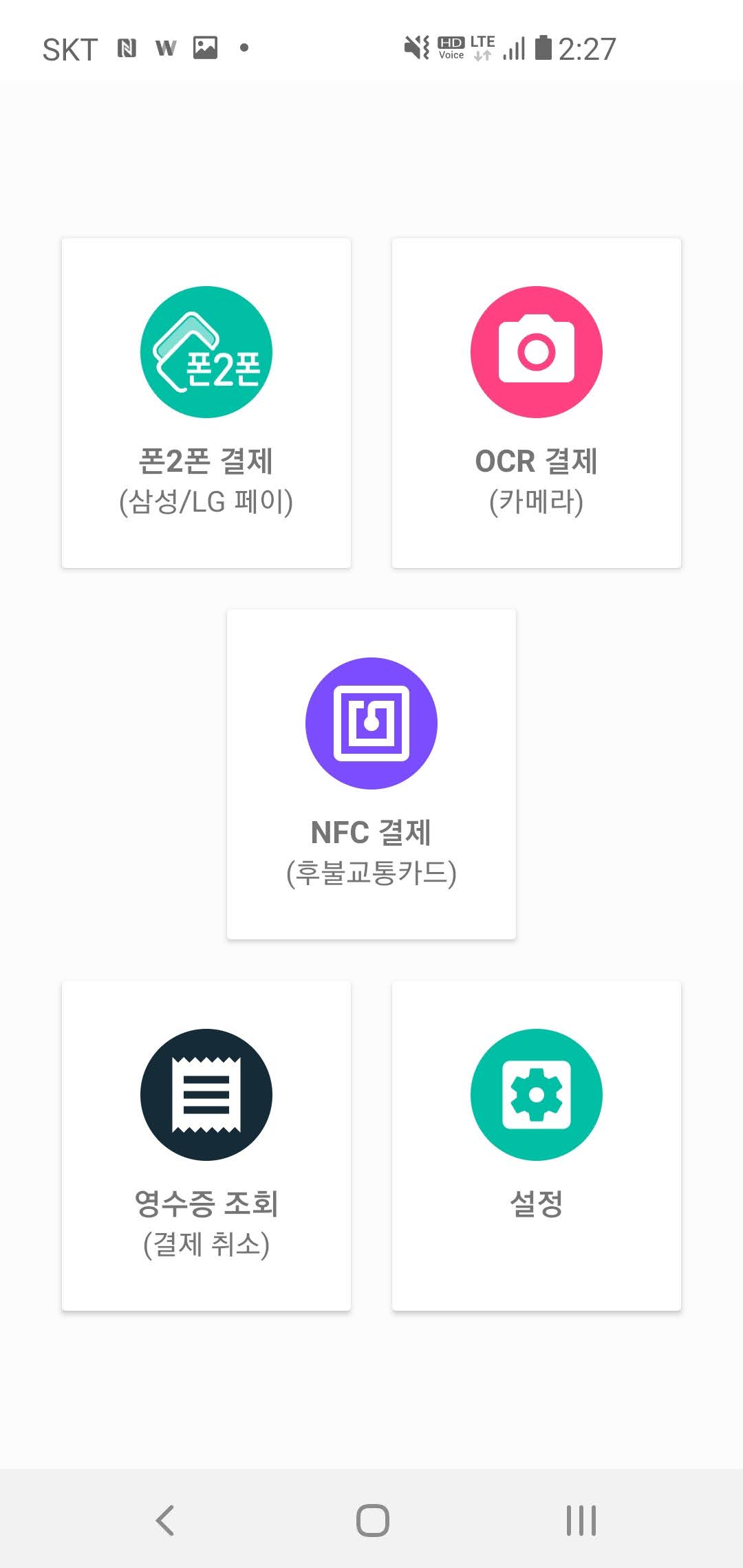Select OCR 결제 (카메라) payment
Image resolution: width=743 pixels, height=1568 pixels.
pos(537,403)
